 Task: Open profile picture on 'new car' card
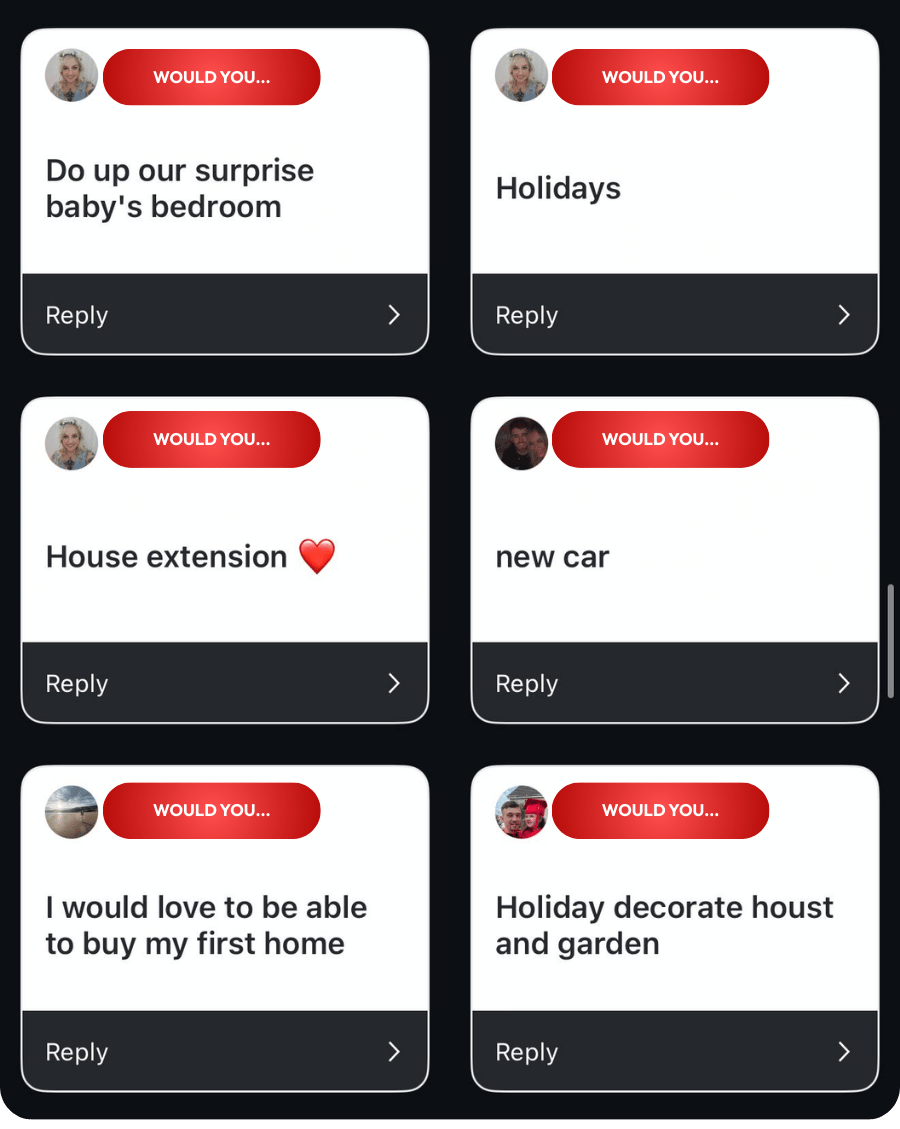coord(521,443)
